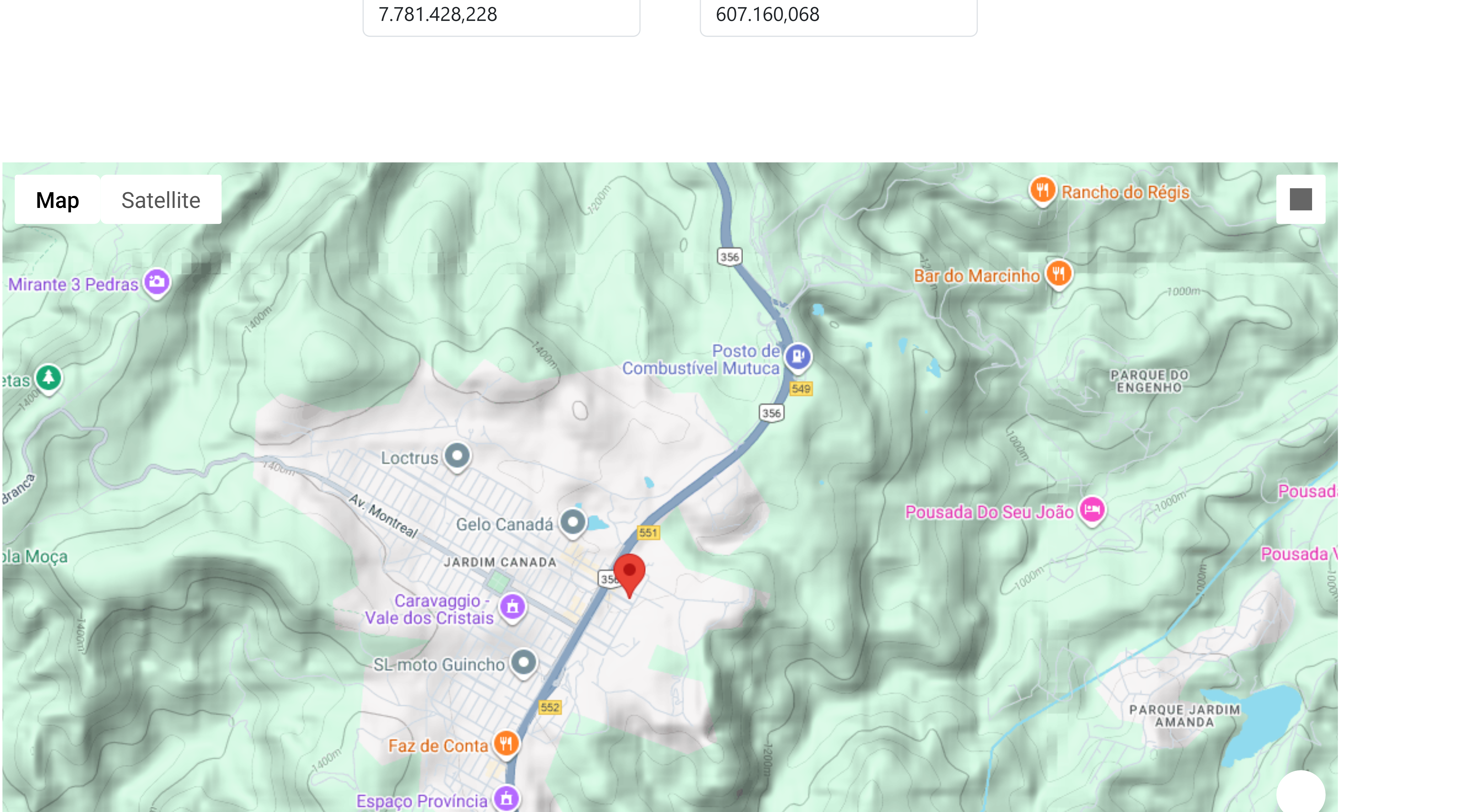Tap Caravaggio - Vale dos Cristais marker

(x=512, y=606)
